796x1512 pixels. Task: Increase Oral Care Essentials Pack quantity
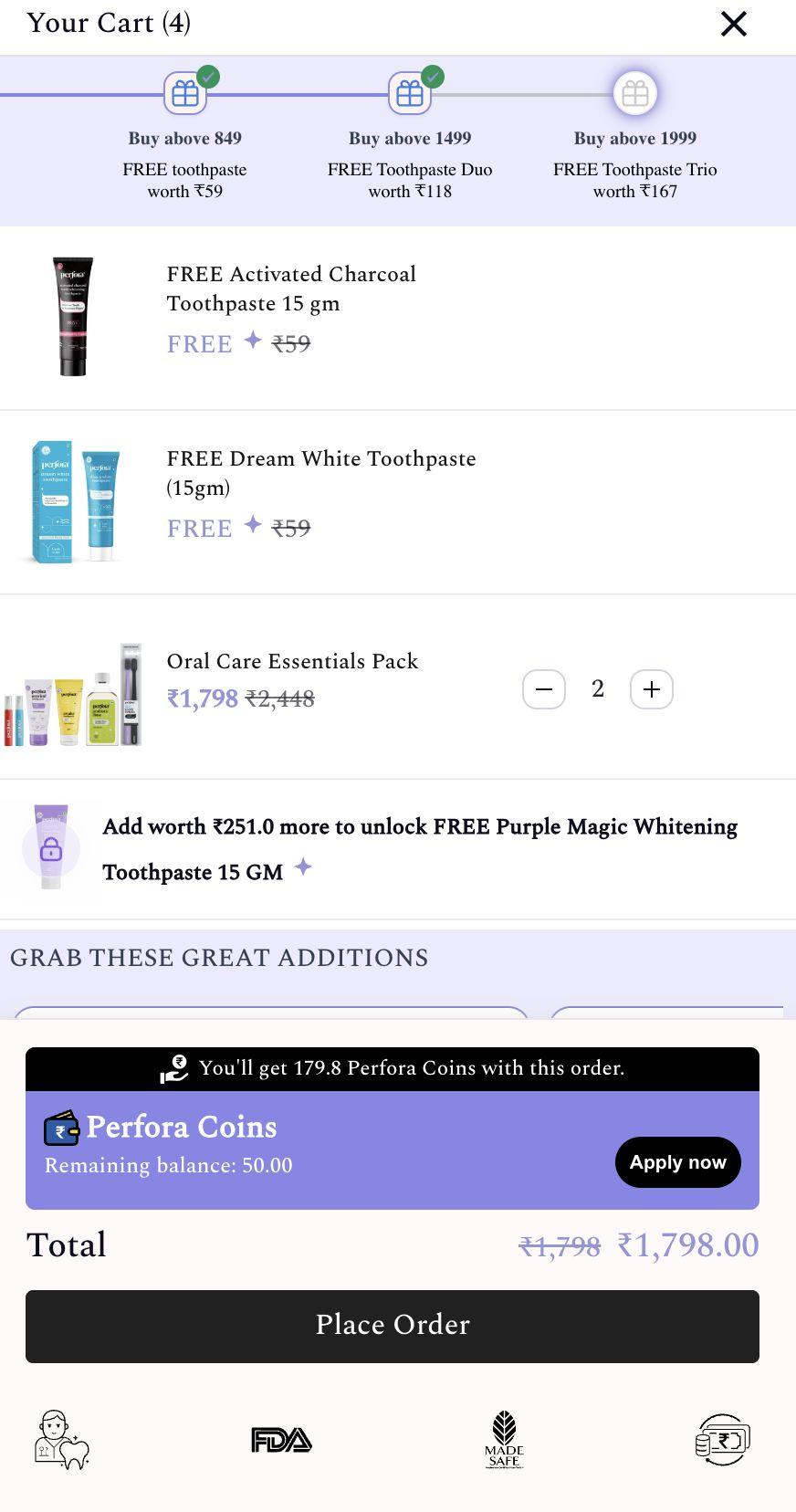tap(652, 689)
